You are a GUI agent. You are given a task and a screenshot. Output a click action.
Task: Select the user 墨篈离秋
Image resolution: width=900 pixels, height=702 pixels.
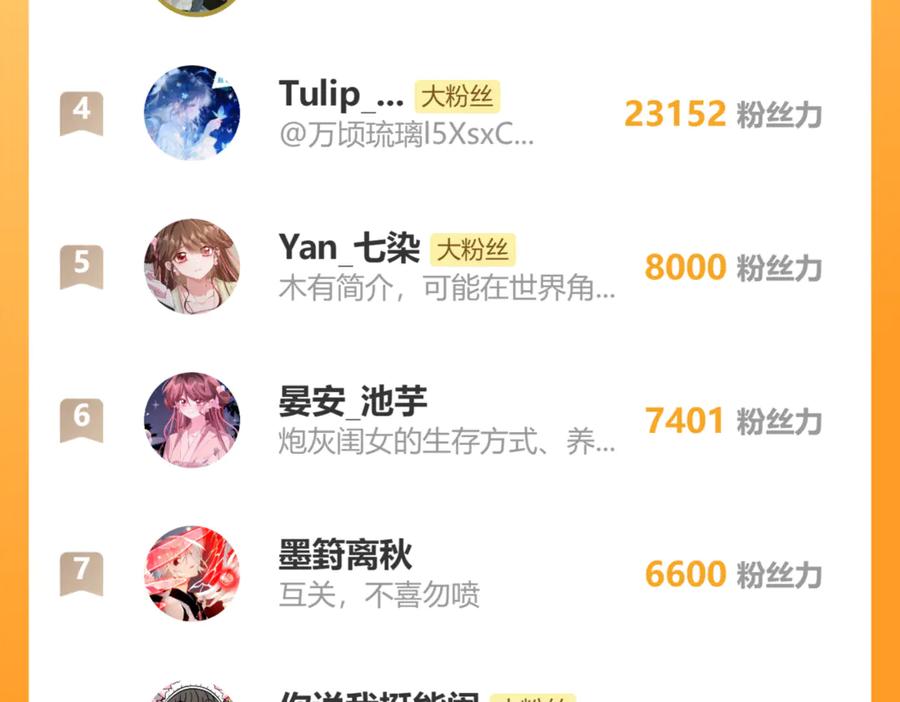tap(345, 556)
